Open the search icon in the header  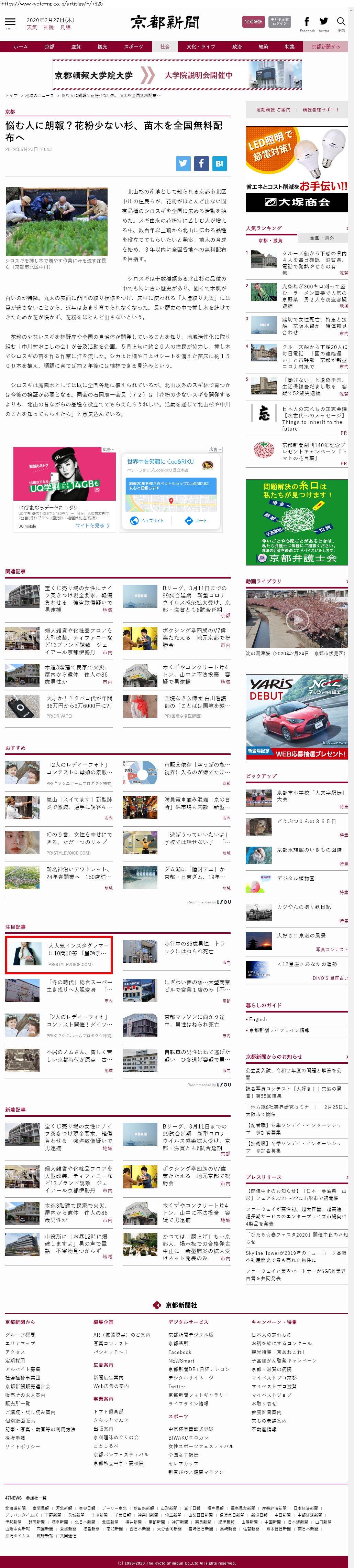(341, 22)
